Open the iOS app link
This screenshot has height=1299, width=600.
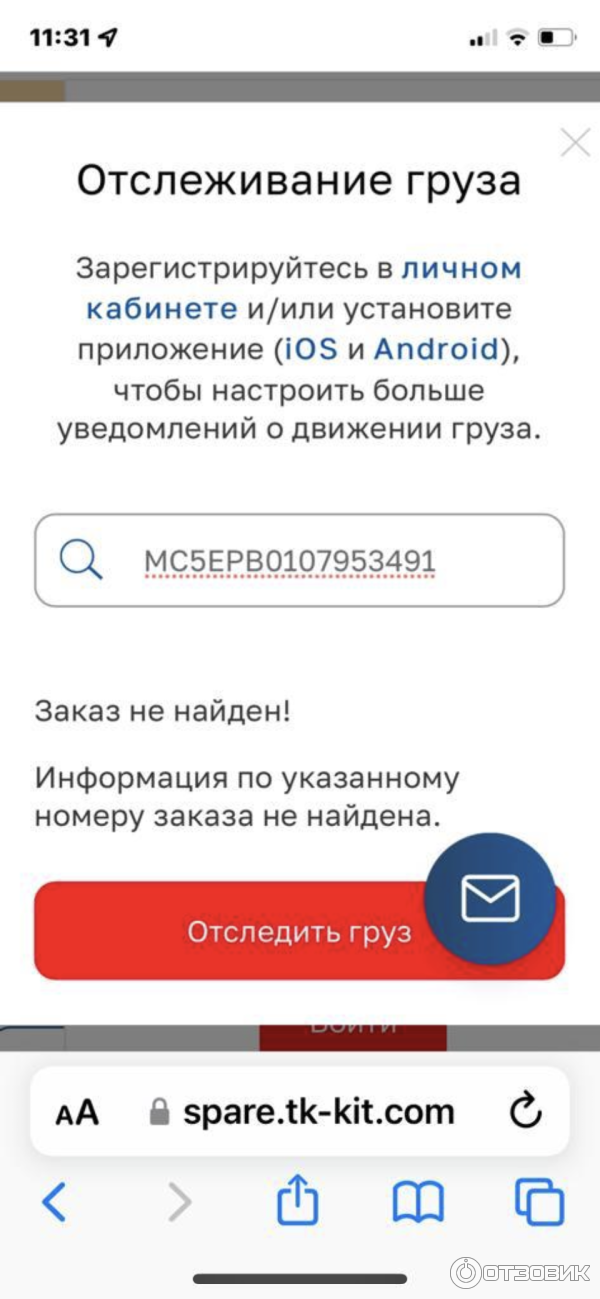309,349
